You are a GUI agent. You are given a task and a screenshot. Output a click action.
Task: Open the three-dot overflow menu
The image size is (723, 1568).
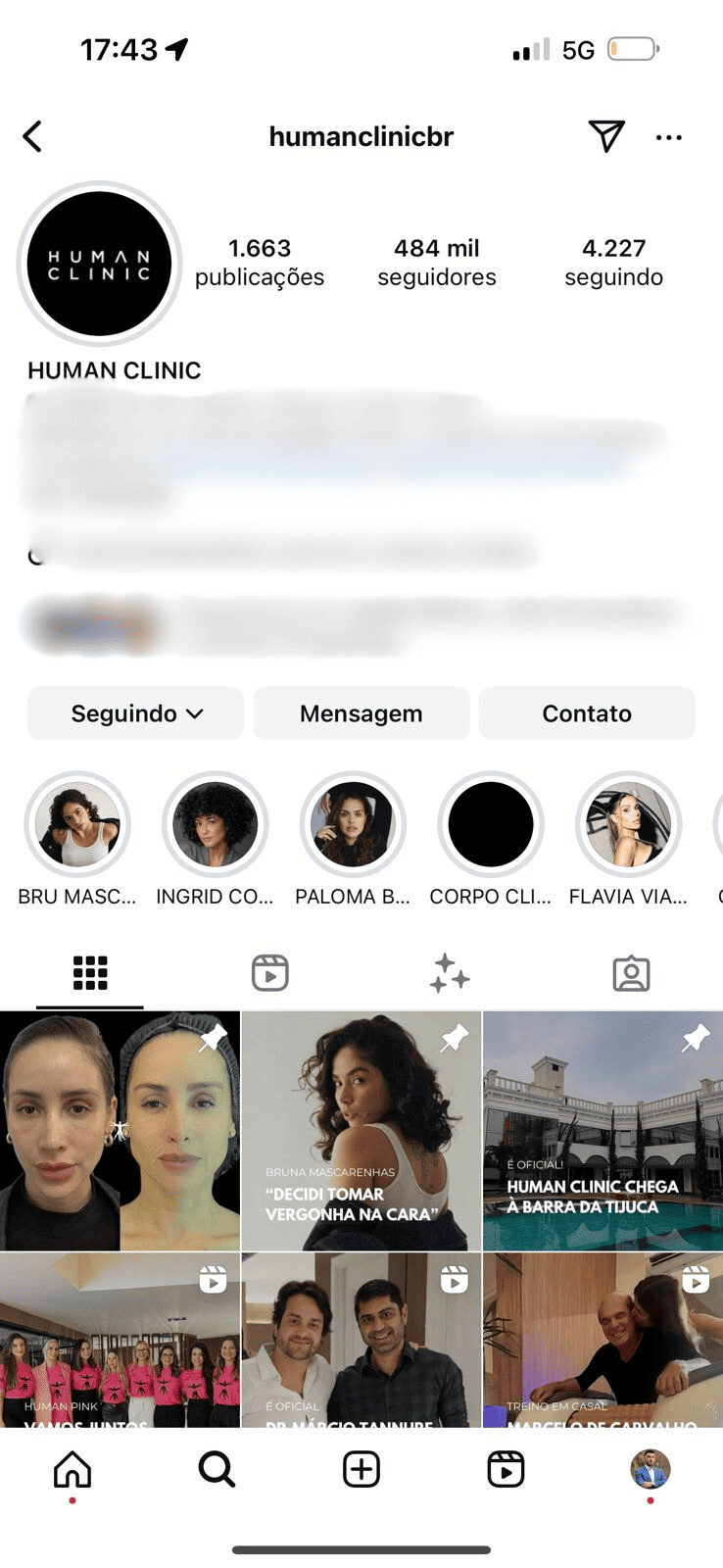pos(669,137)
